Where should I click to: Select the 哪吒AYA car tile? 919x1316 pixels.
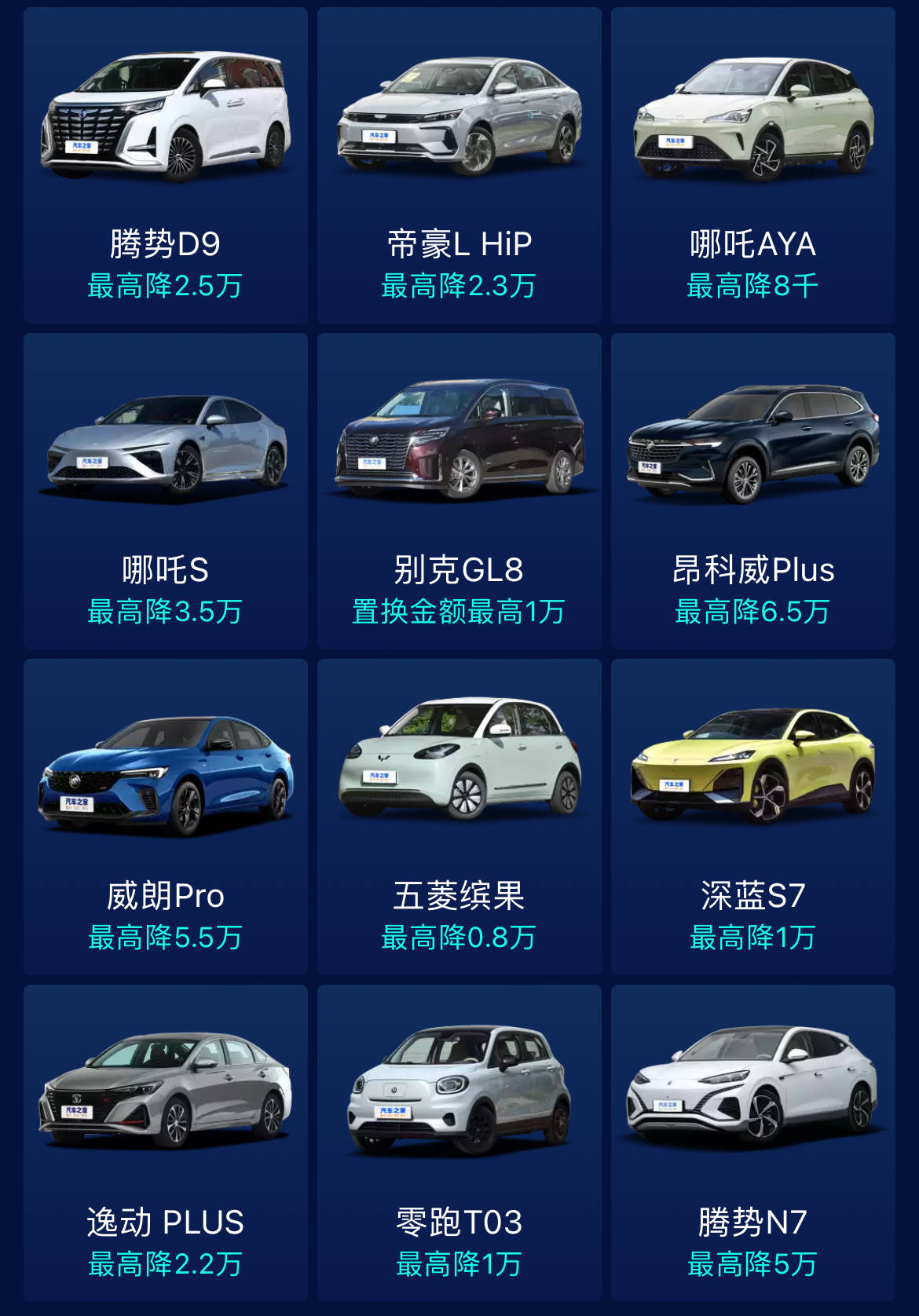(x=752, y=166)
